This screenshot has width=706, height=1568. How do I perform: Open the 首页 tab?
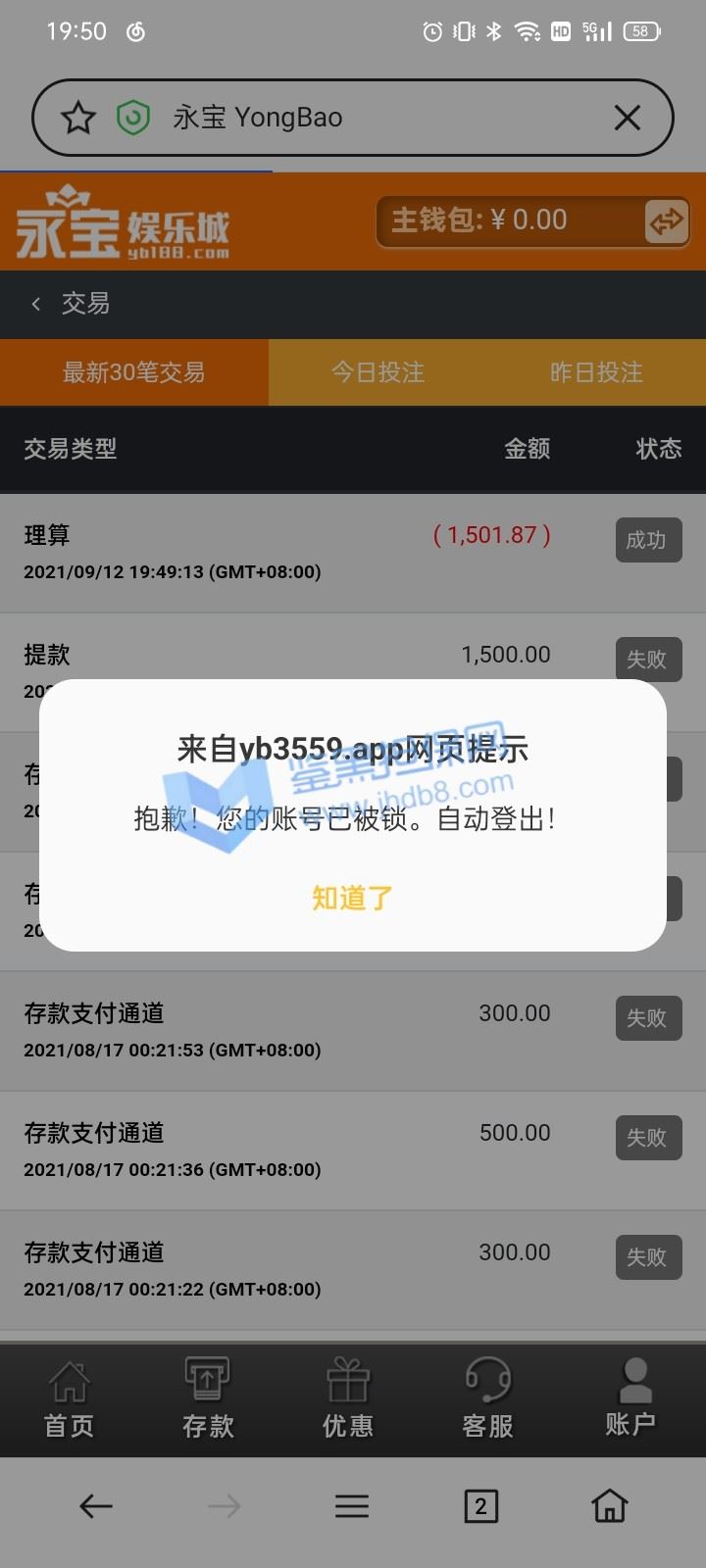click(x=69, y=1398)
